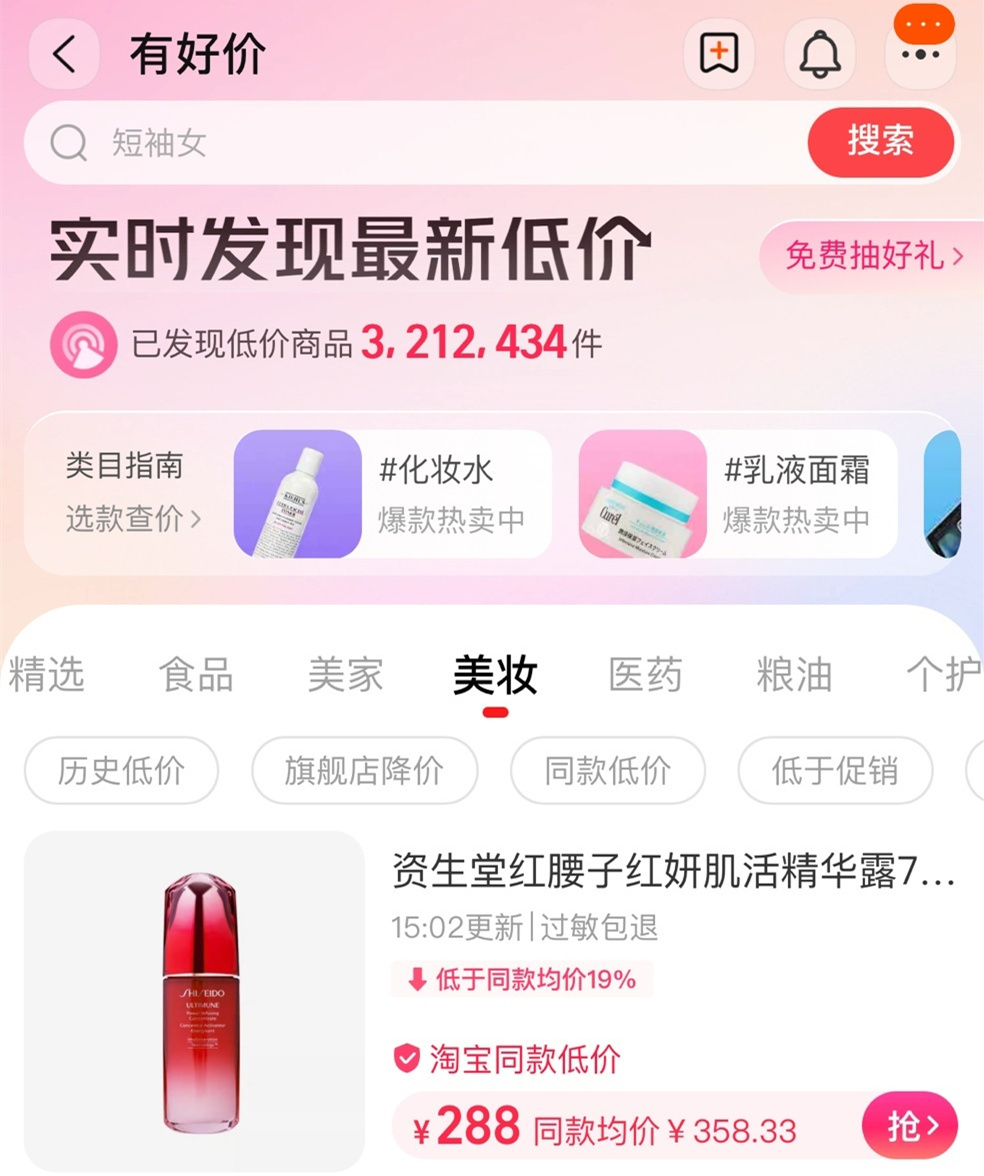Select the 同款低价 filter chip
Screen dimensions: 984x1176
[607, 771]
